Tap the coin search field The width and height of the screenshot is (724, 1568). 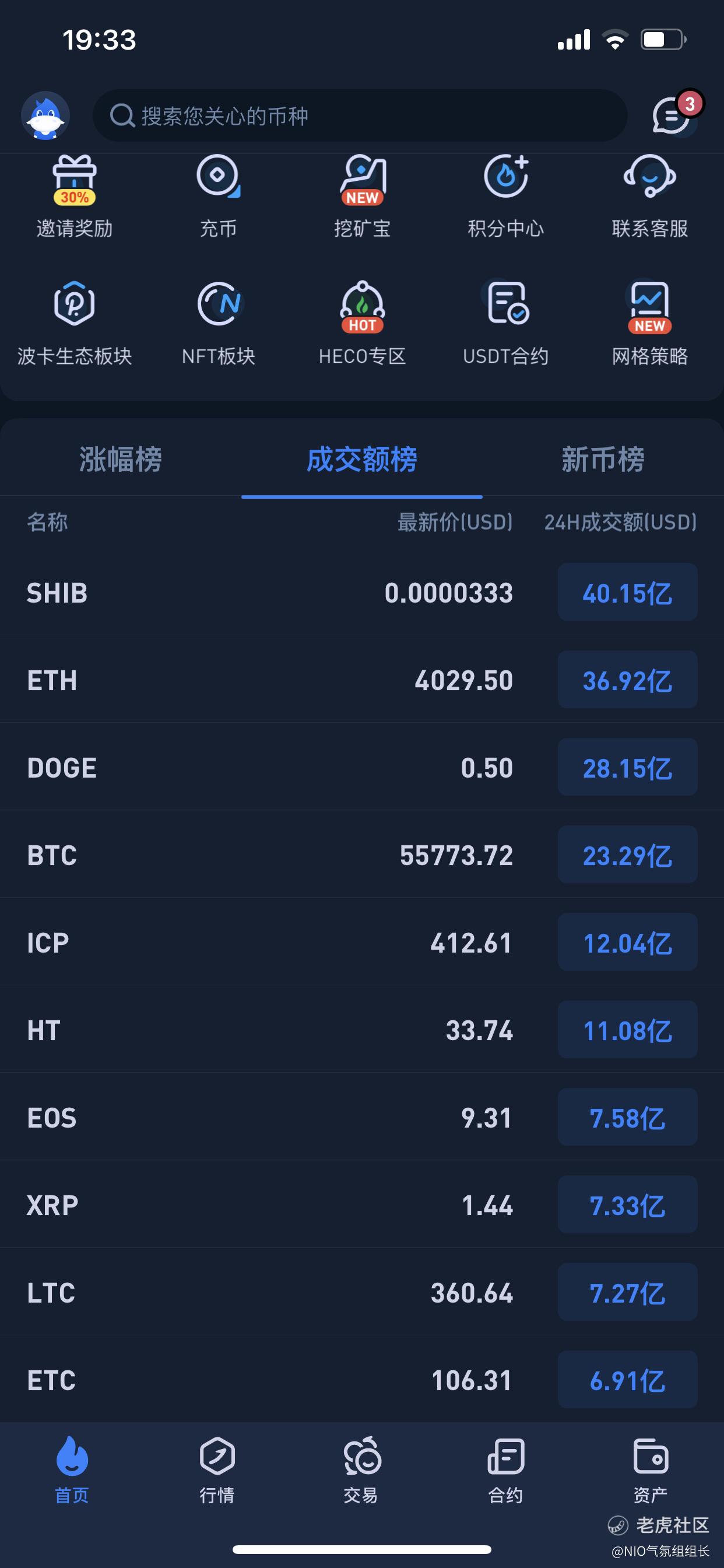click(x=360, y=116)
